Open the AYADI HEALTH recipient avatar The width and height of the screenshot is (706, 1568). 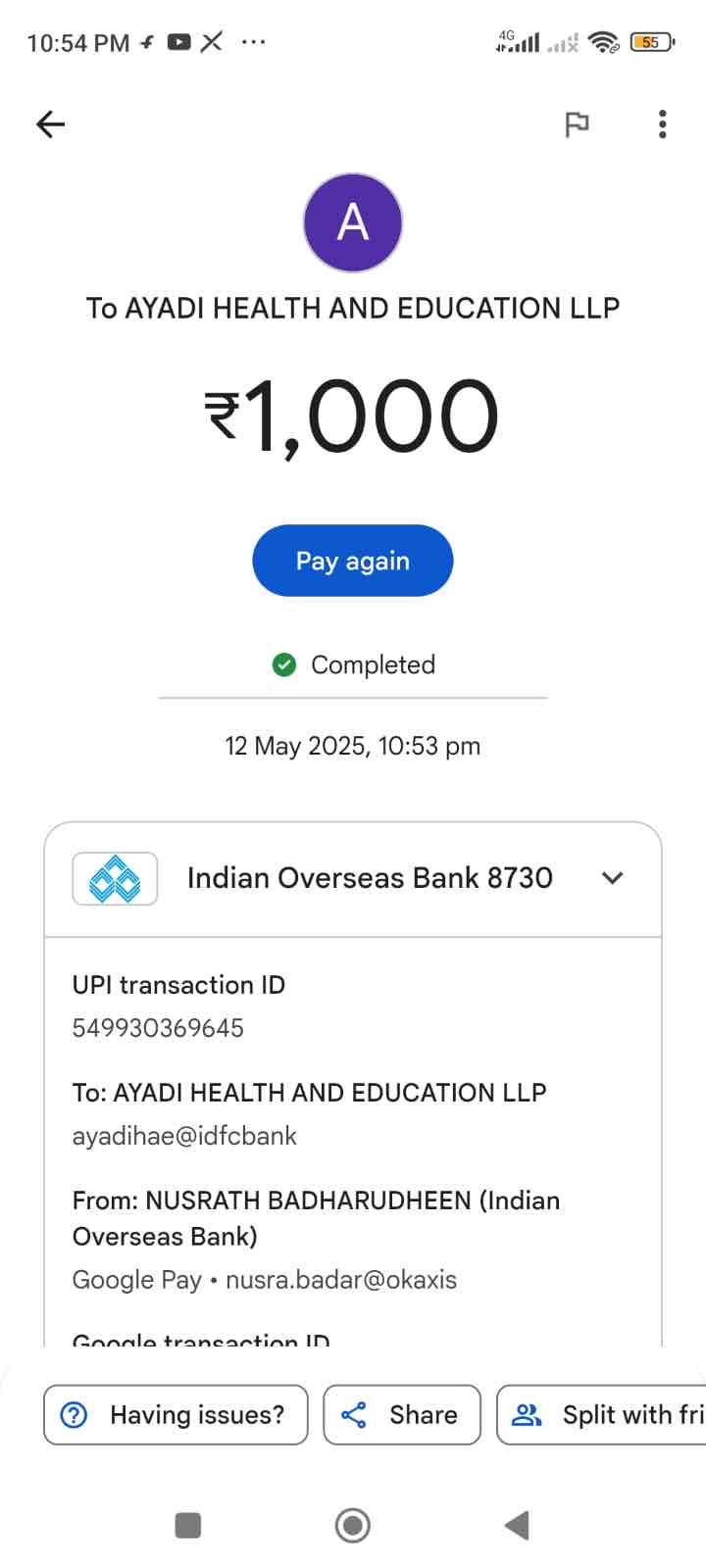[353, 222]
